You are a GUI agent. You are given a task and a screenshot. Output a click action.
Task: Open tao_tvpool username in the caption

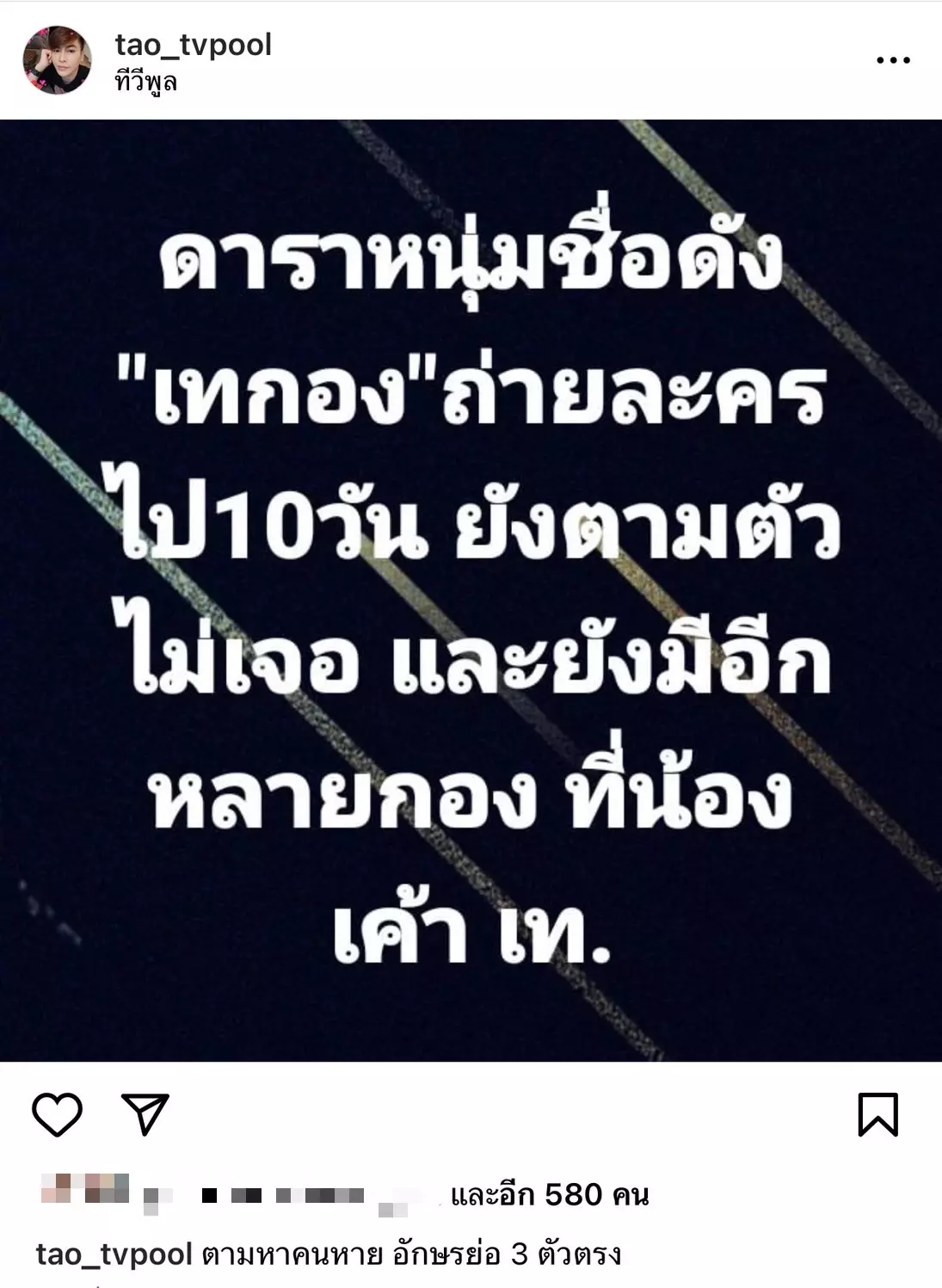(x=114, y=1254)
